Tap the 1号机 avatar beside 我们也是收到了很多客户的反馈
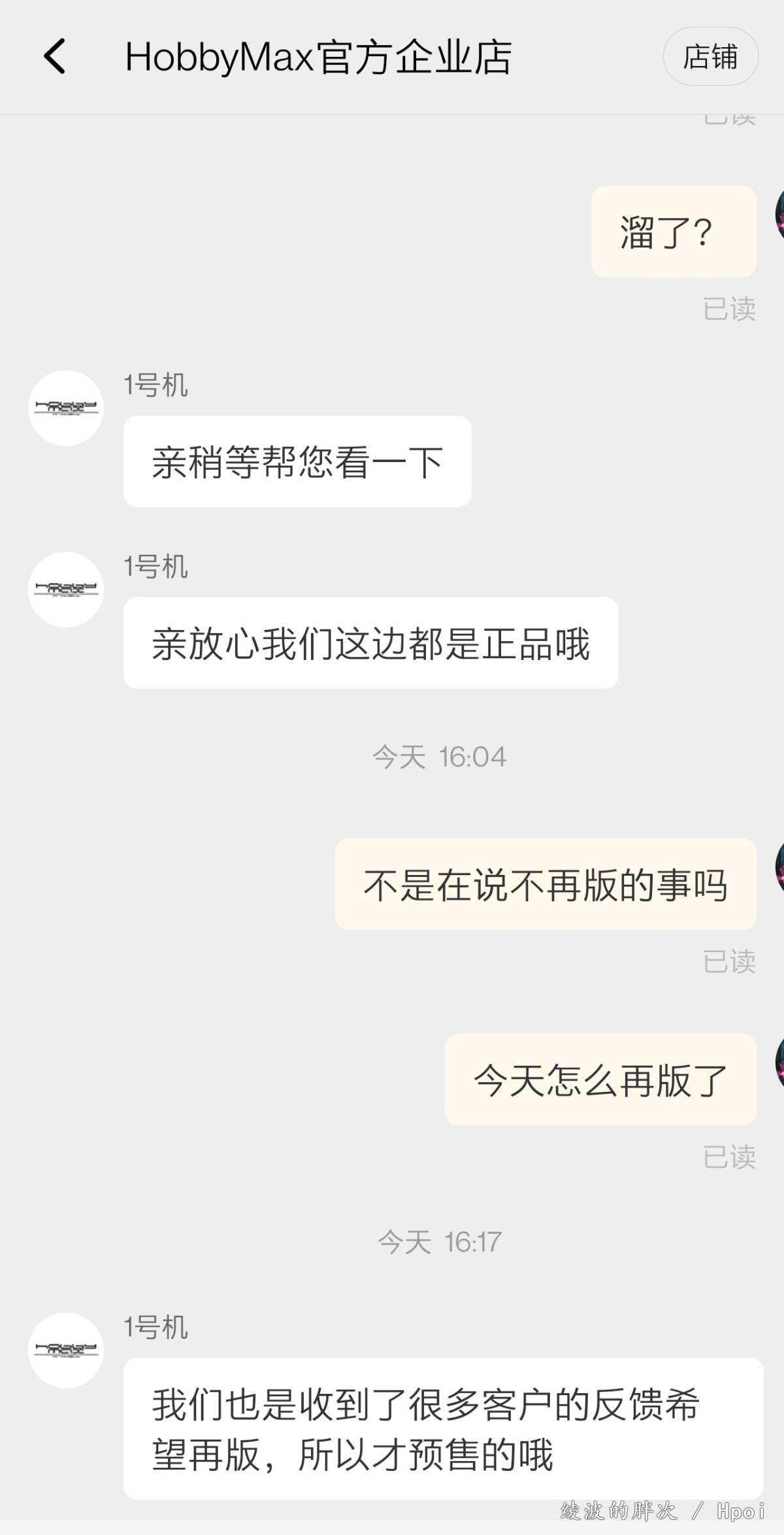784x1535 pixels. tap(66, 1350)
